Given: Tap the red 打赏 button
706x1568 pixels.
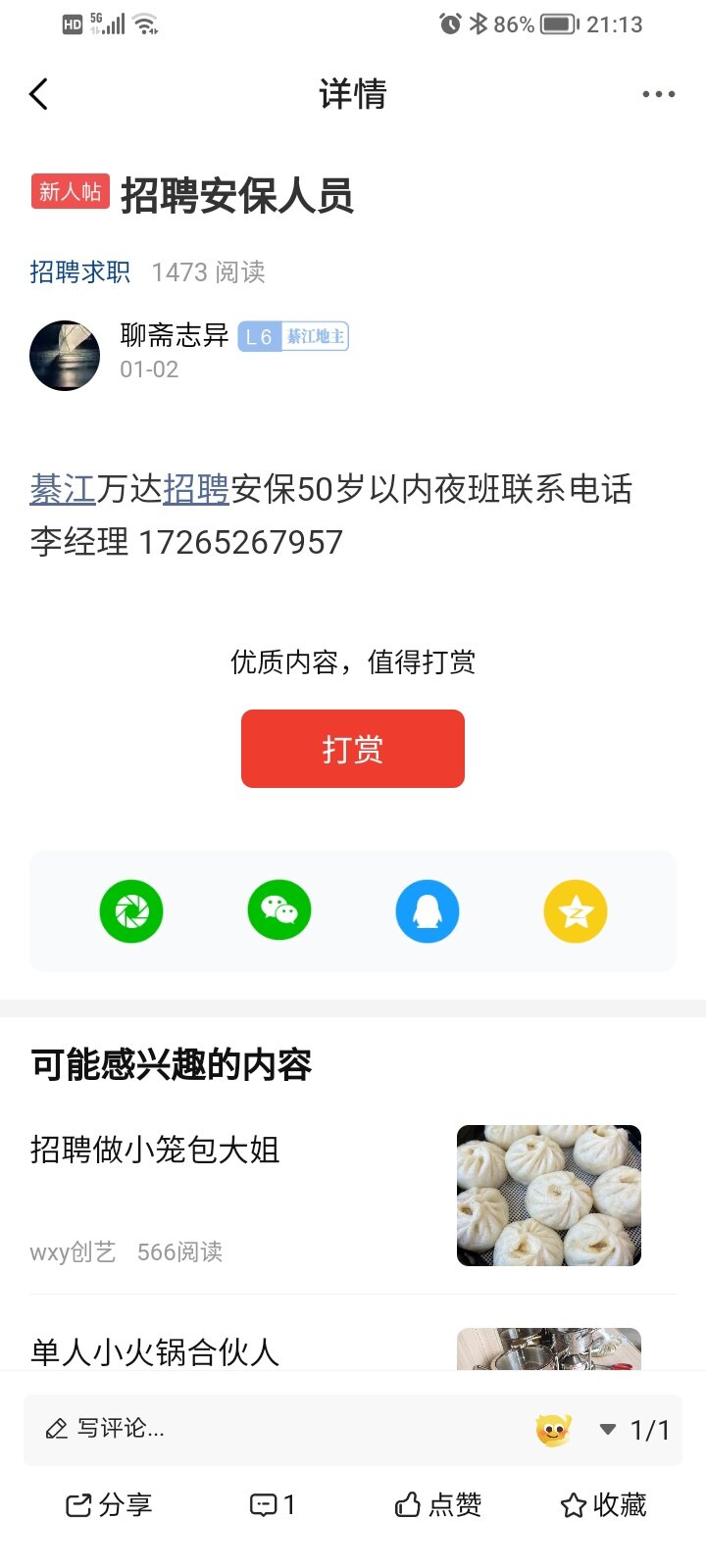Looking at the screenshot, I should click(x=353, y=749).
